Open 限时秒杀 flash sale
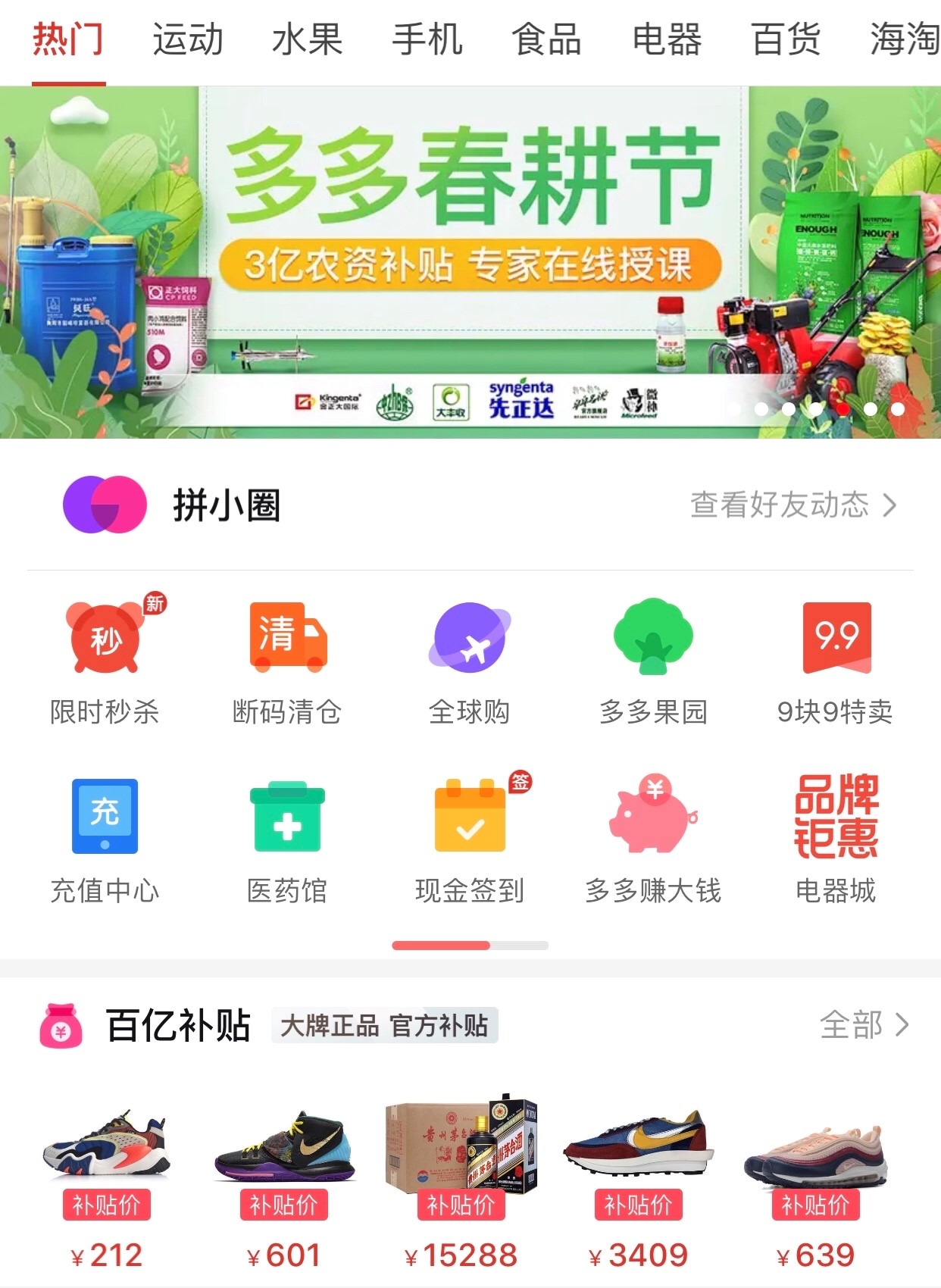Screen dimensions: 941x1288 [105, 659]
